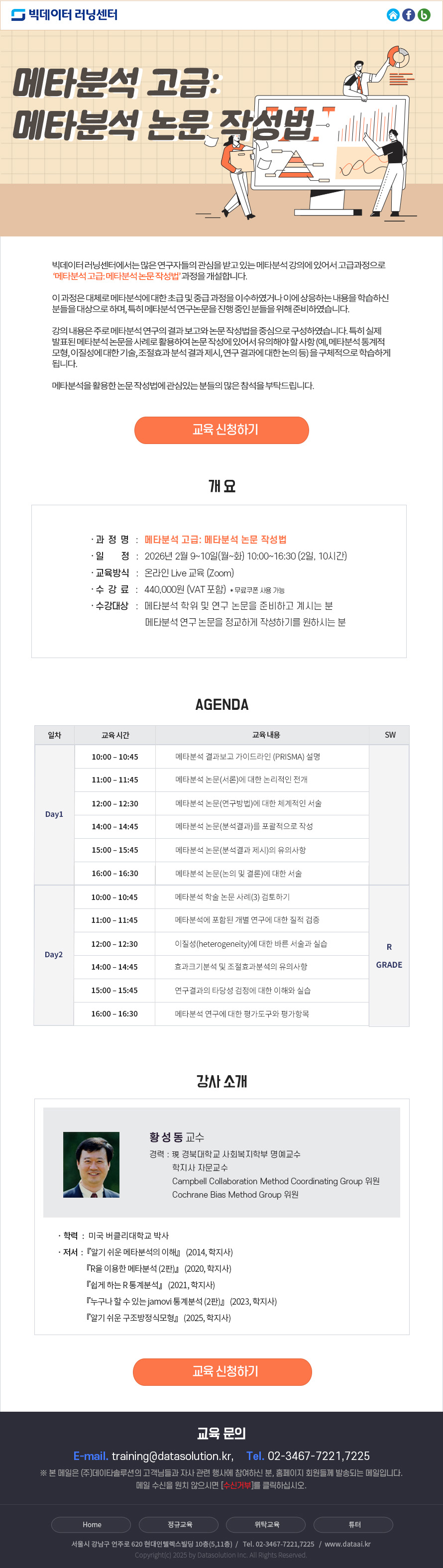
Task: Open the Home footer button
Action: point(91,1524)
